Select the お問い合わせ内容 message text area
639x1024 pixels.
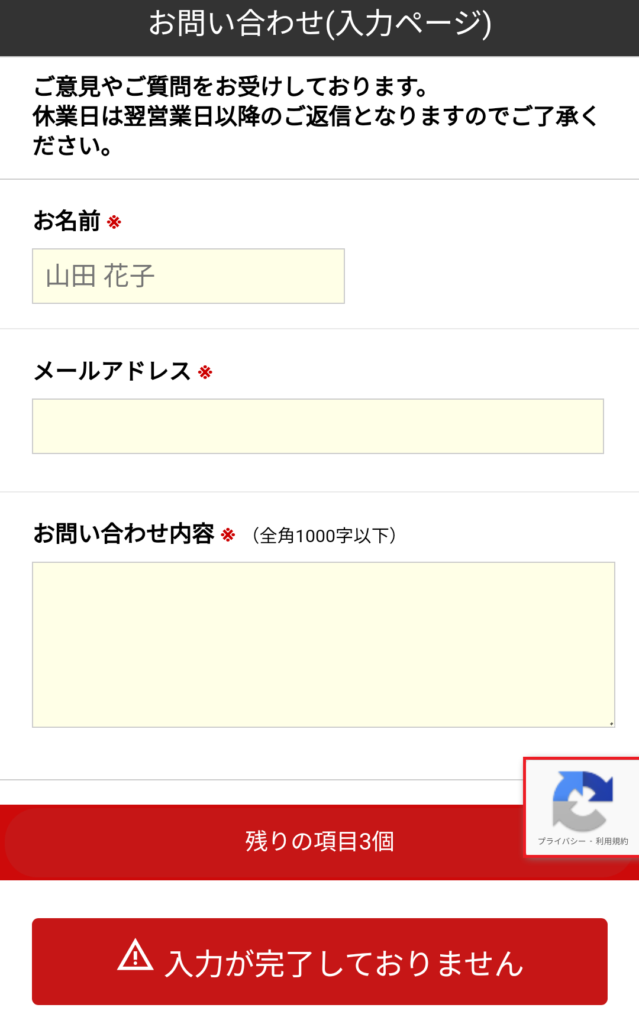323,644
